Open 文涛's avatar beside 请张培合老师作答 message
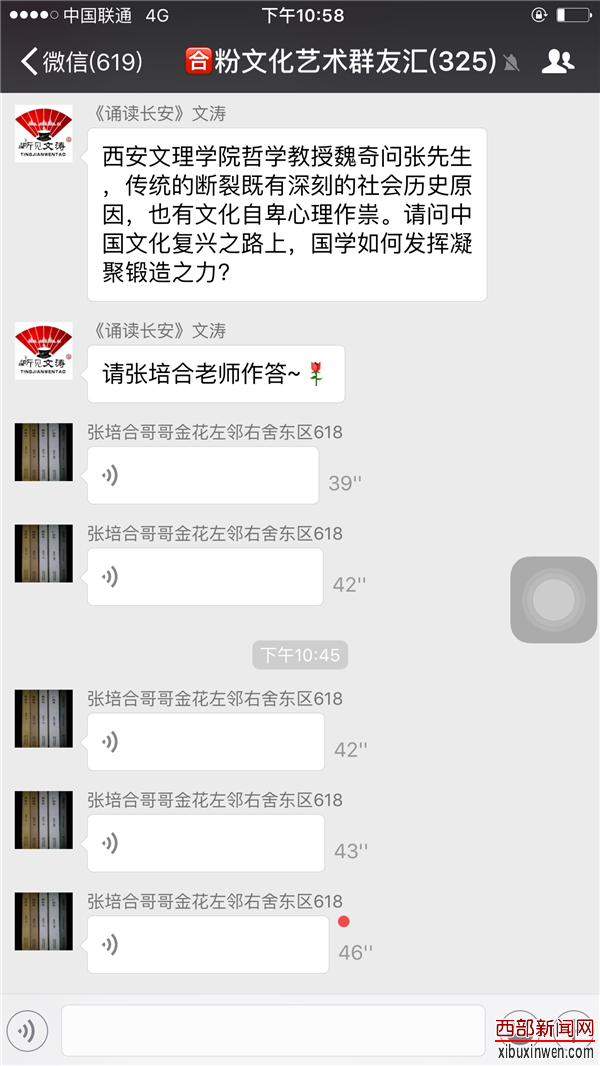The image size is (600, 1066). [x=43, y=351]
